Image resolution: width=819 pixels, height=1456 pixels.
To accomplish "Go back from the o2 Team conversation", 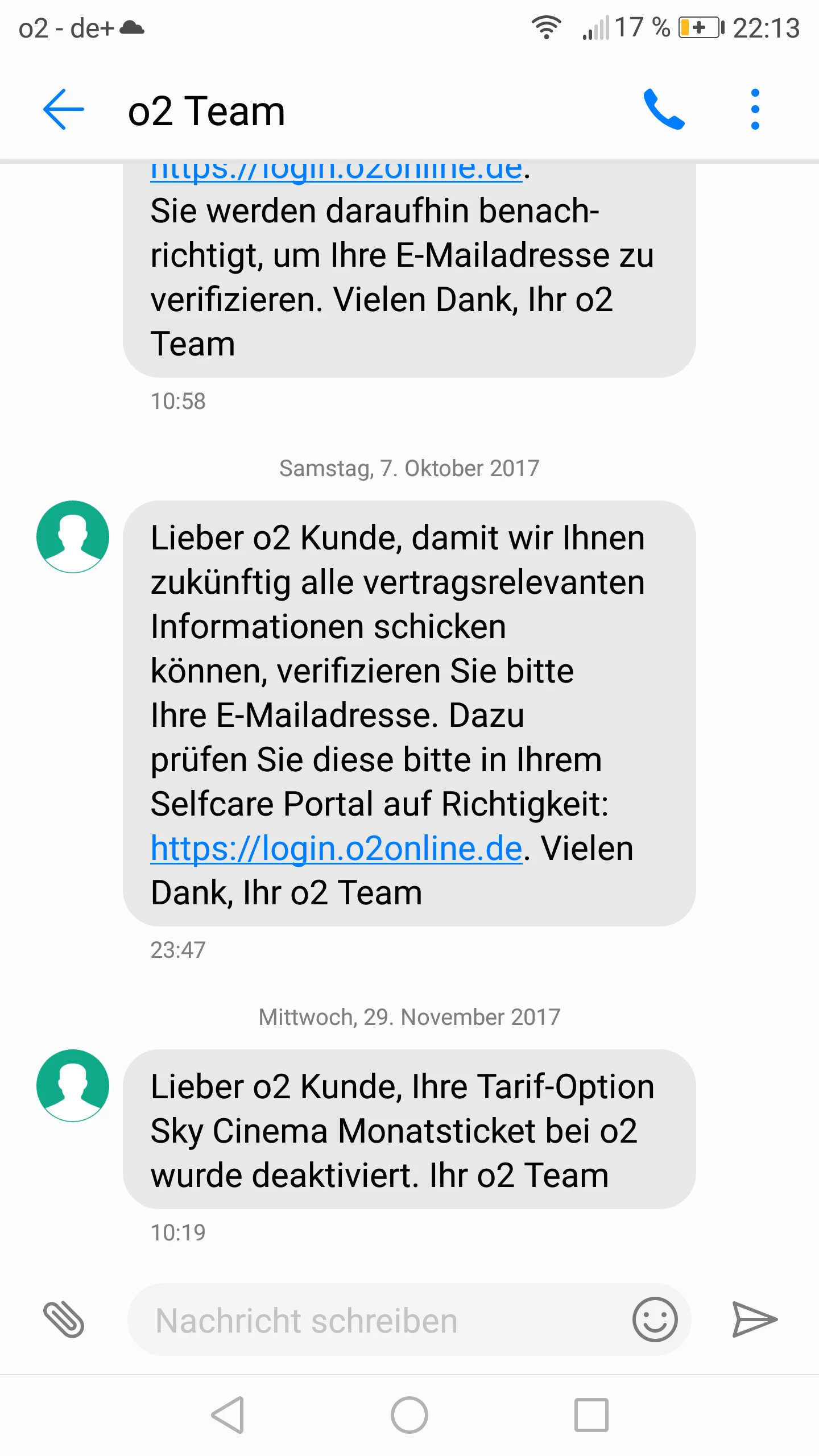I will (63, 109).
